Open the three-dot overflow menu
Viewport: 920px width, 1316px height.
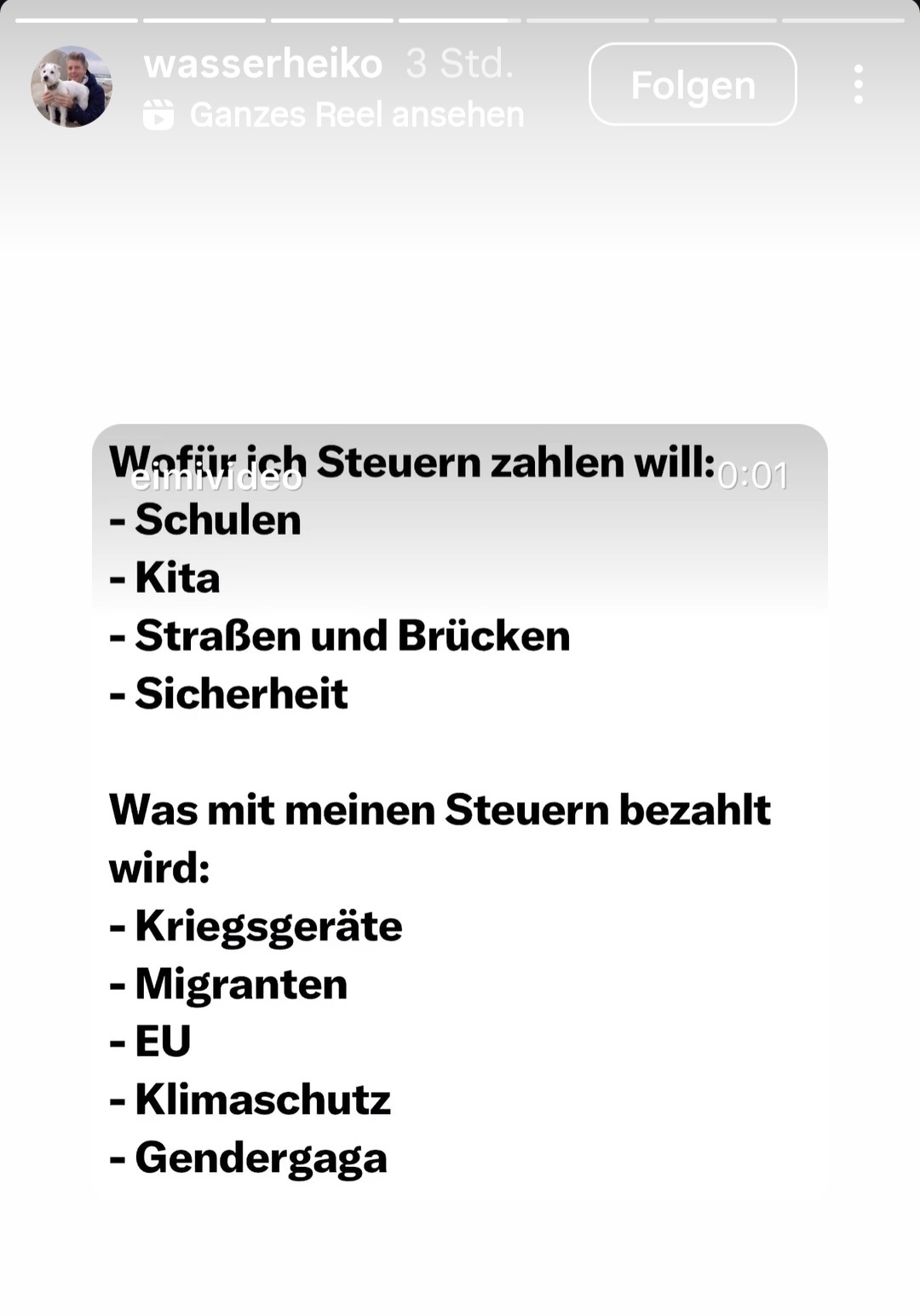click(x=858, y=84)
